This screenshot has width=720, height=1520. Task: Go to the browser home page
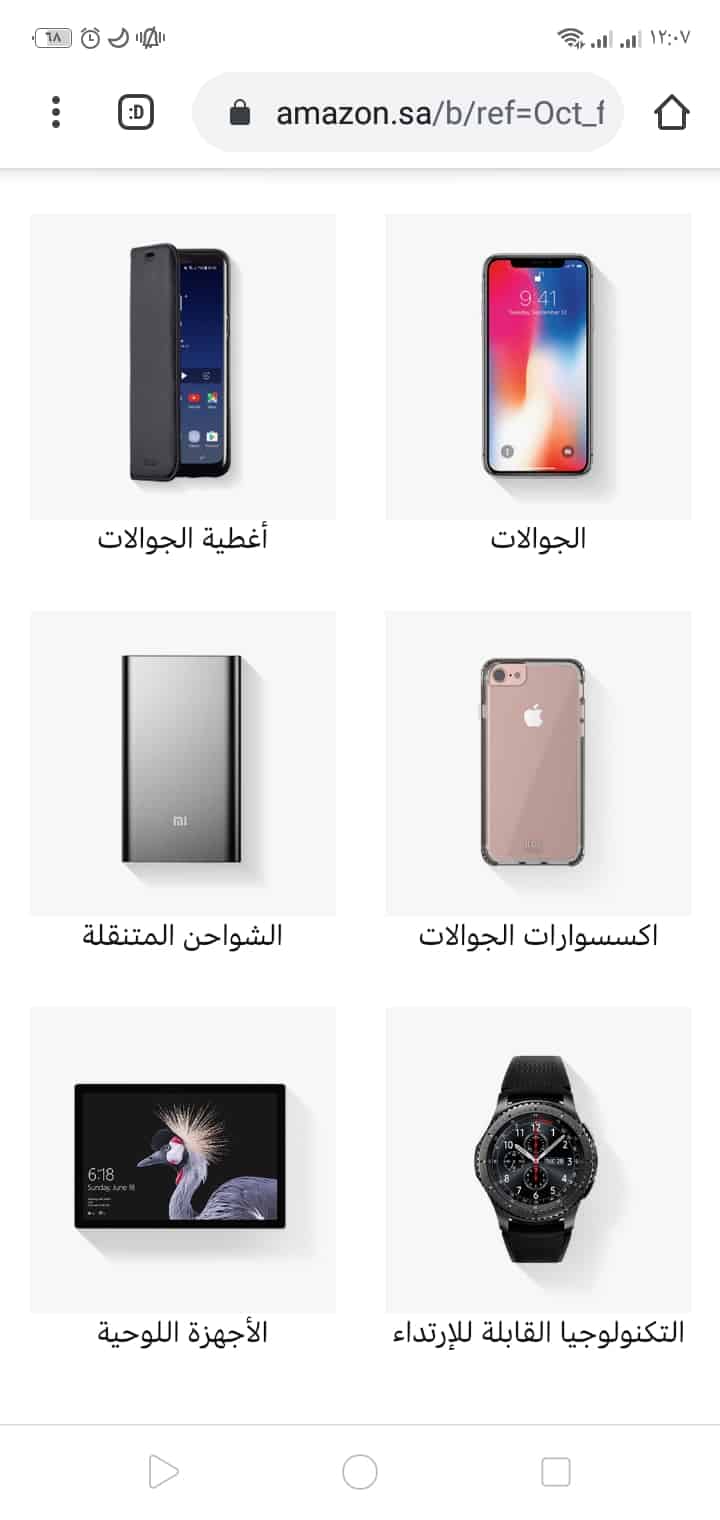coord(672,112)
